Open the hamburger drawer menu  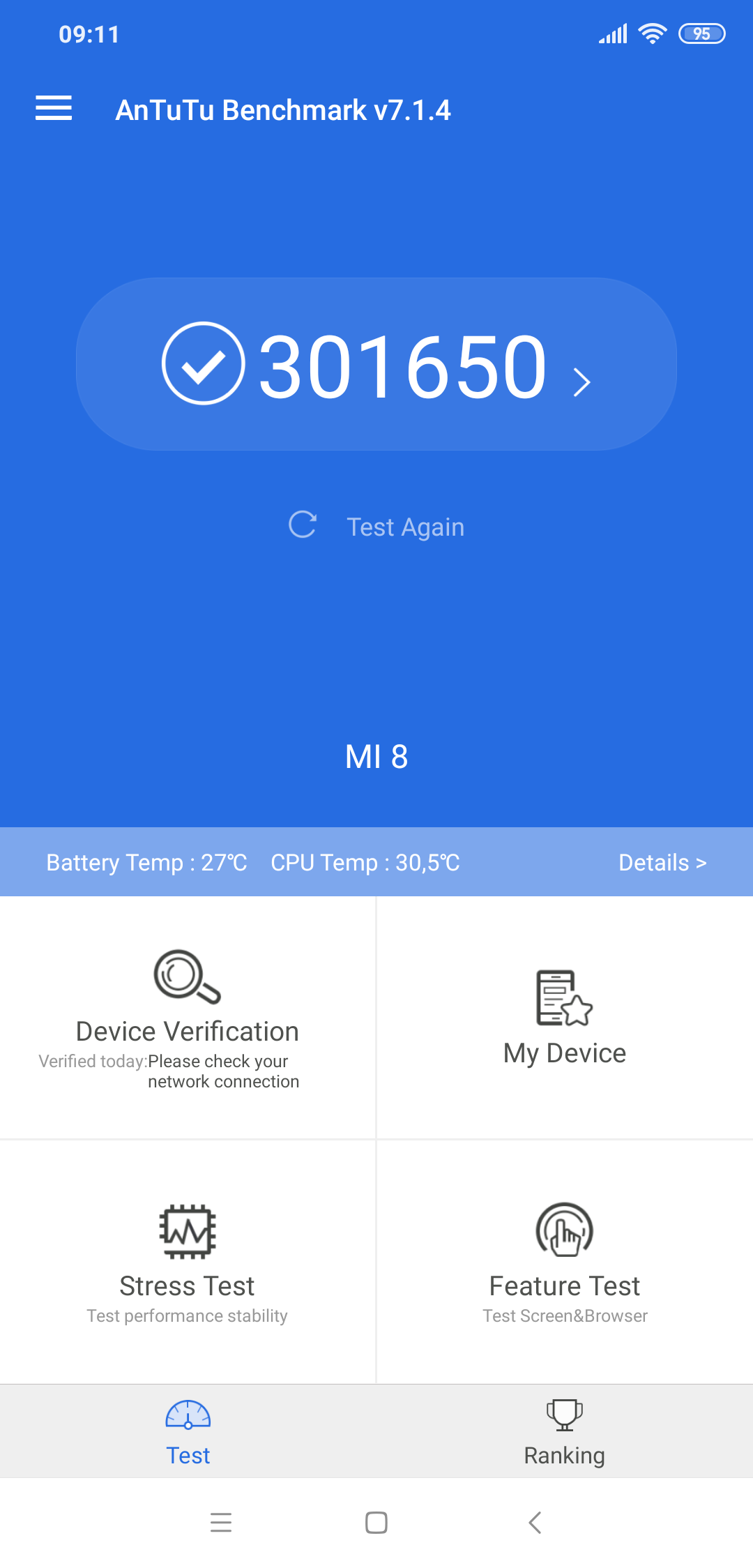point(54,108)
